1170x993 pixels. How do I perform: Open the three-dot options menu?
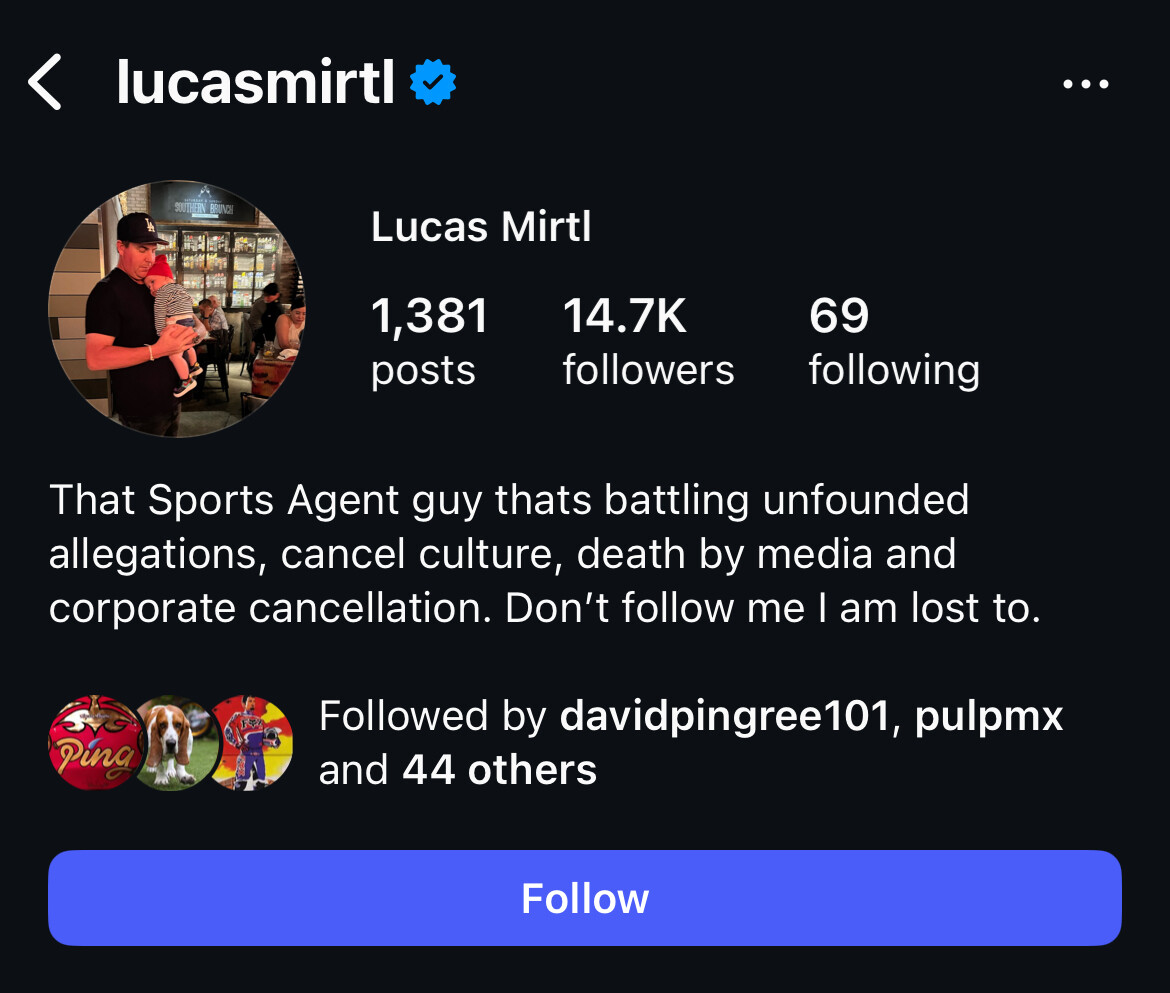(x=1085, y=85)
